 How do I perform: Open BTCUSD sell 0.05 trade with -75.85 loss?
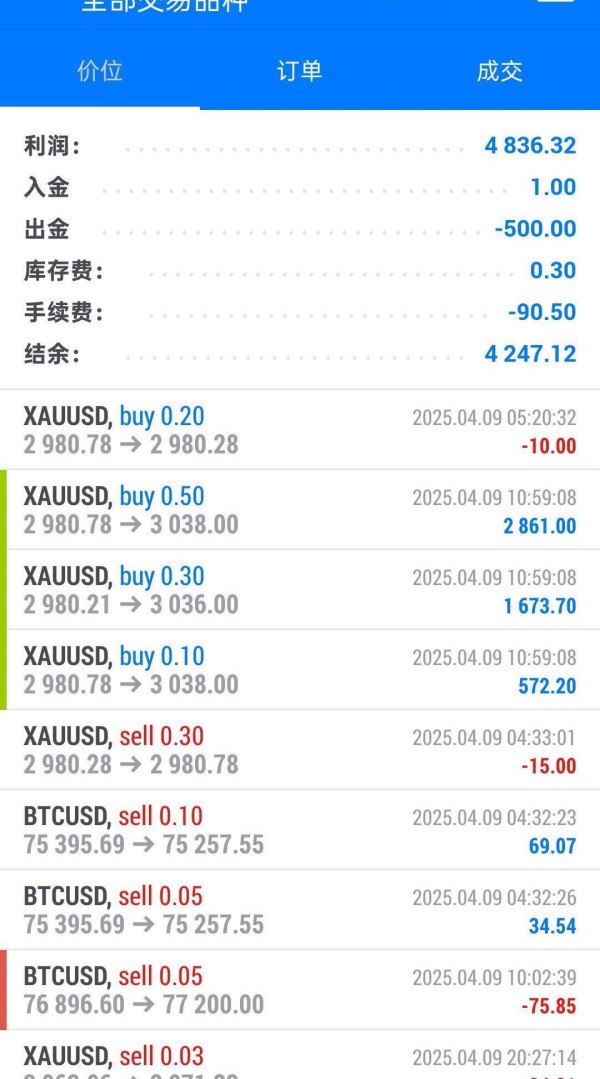pyautogui.click(x=300, y=990)
